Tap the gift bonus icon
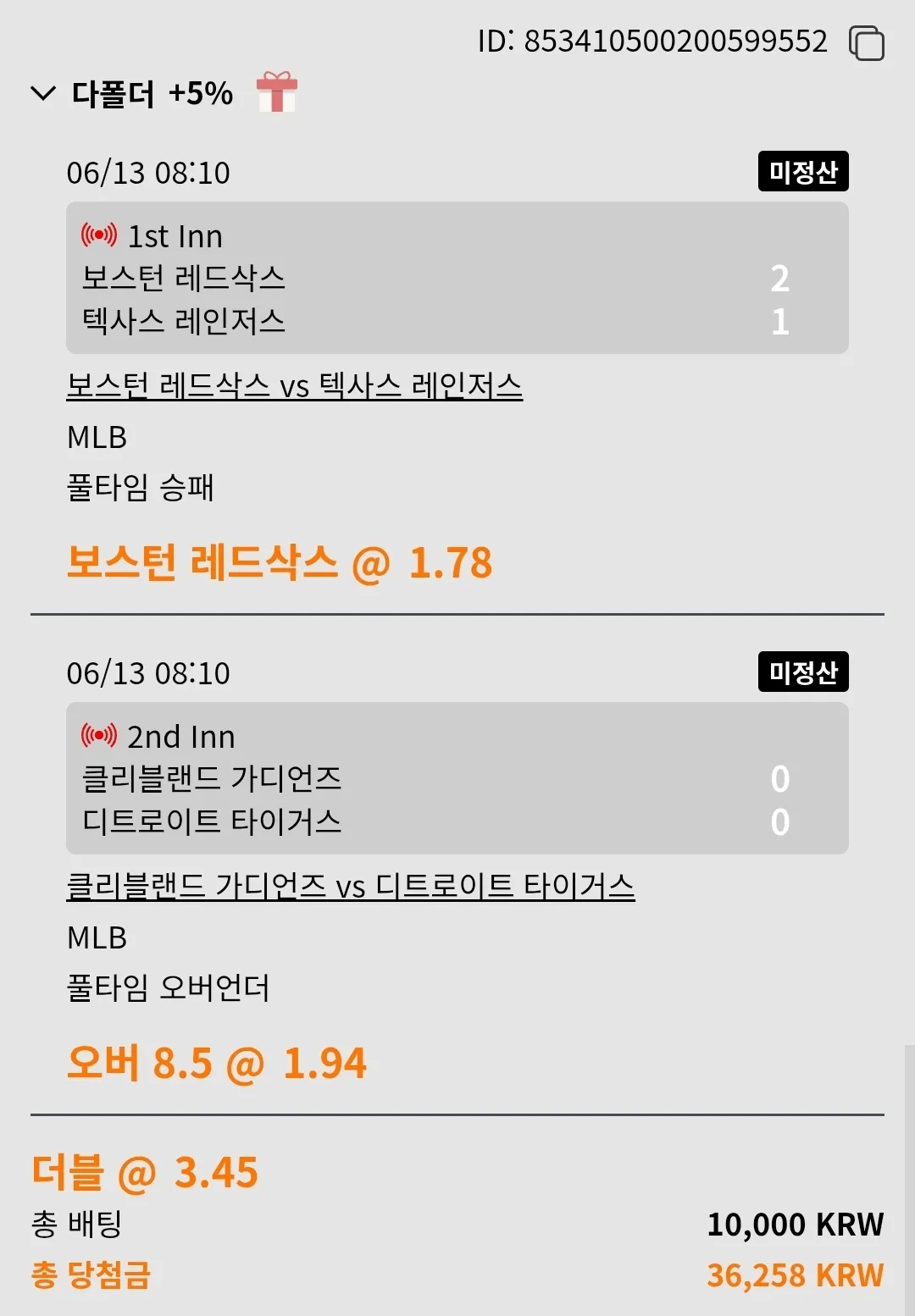This screenshot has width=915, height=1316. 277,91
